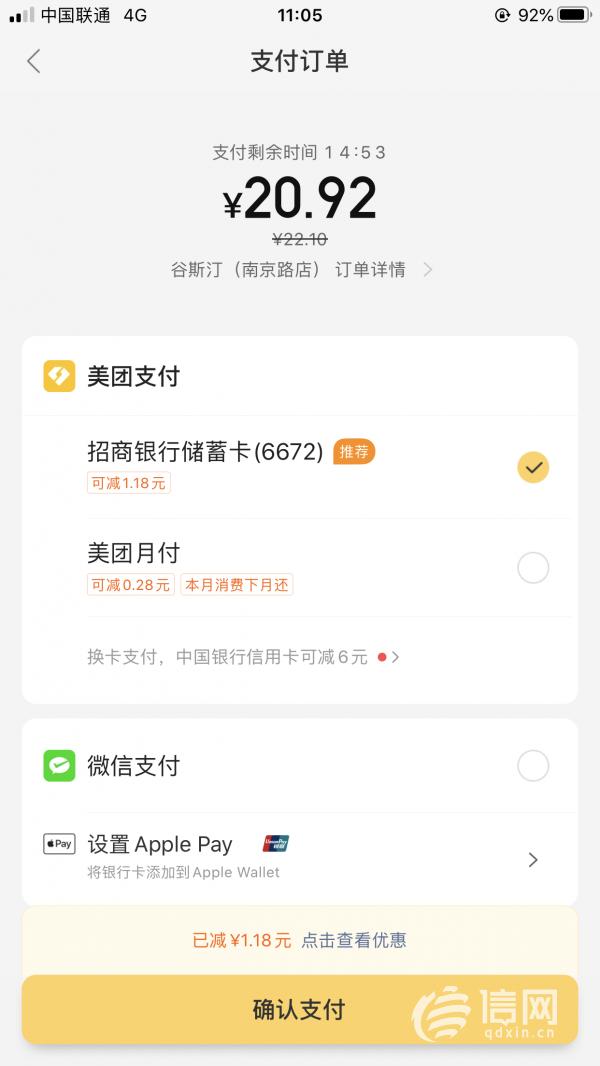Screen dimensions: 600x1066
Task: Open 换卡支付 to switch cards
Action: (x=243, y=657)
